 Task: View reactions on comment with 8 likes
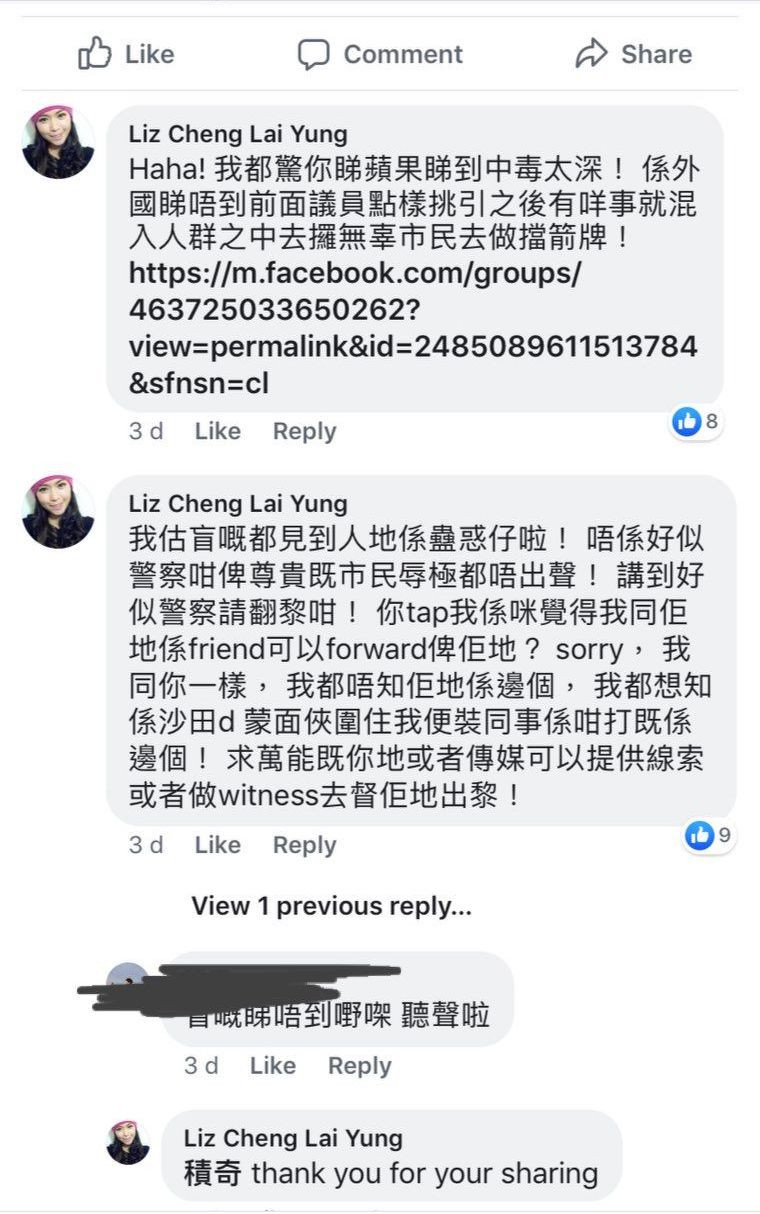tap(695, 422)
